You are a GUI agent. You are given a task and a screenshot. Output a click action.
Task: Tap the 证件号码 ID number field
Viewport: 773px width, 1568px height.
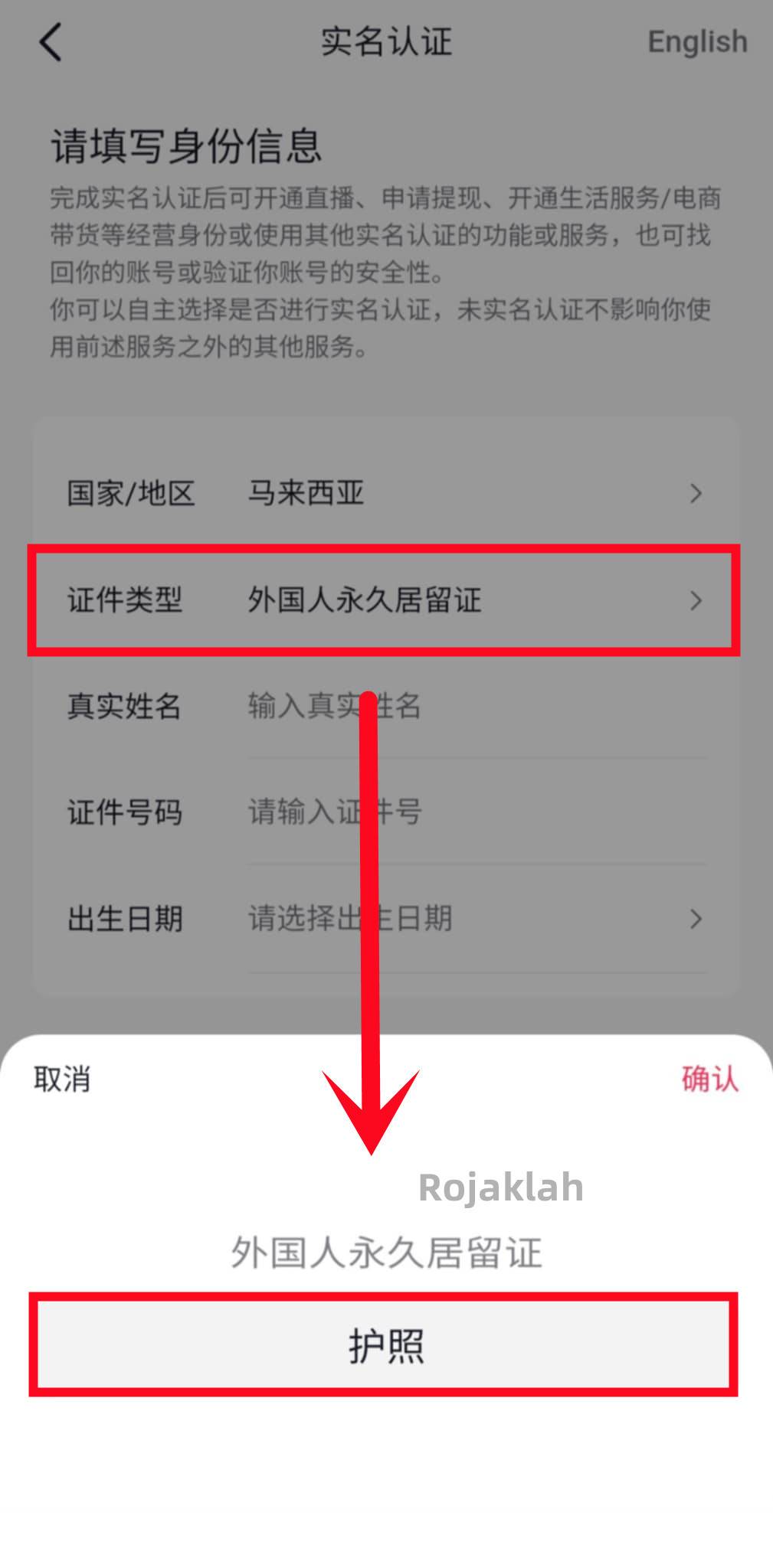point(475,812)
